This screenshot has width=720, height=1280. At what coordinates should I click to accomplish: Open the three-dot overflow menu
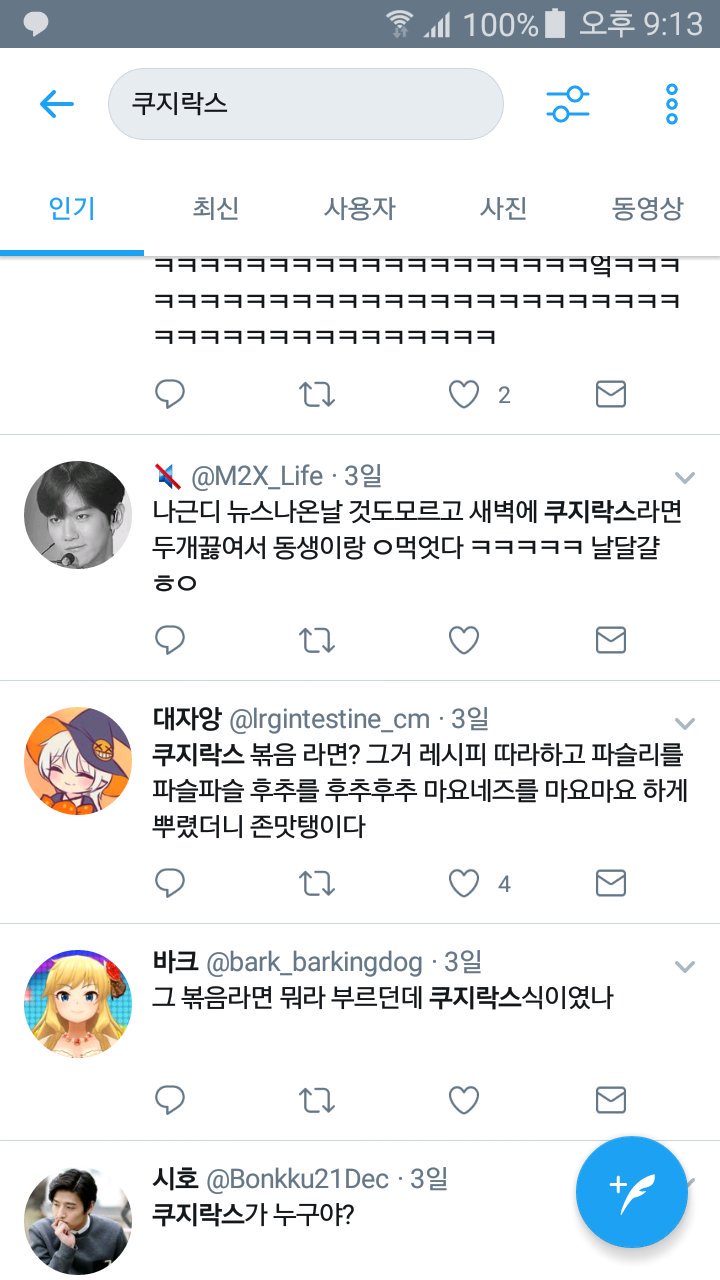[x=672, y=104]
